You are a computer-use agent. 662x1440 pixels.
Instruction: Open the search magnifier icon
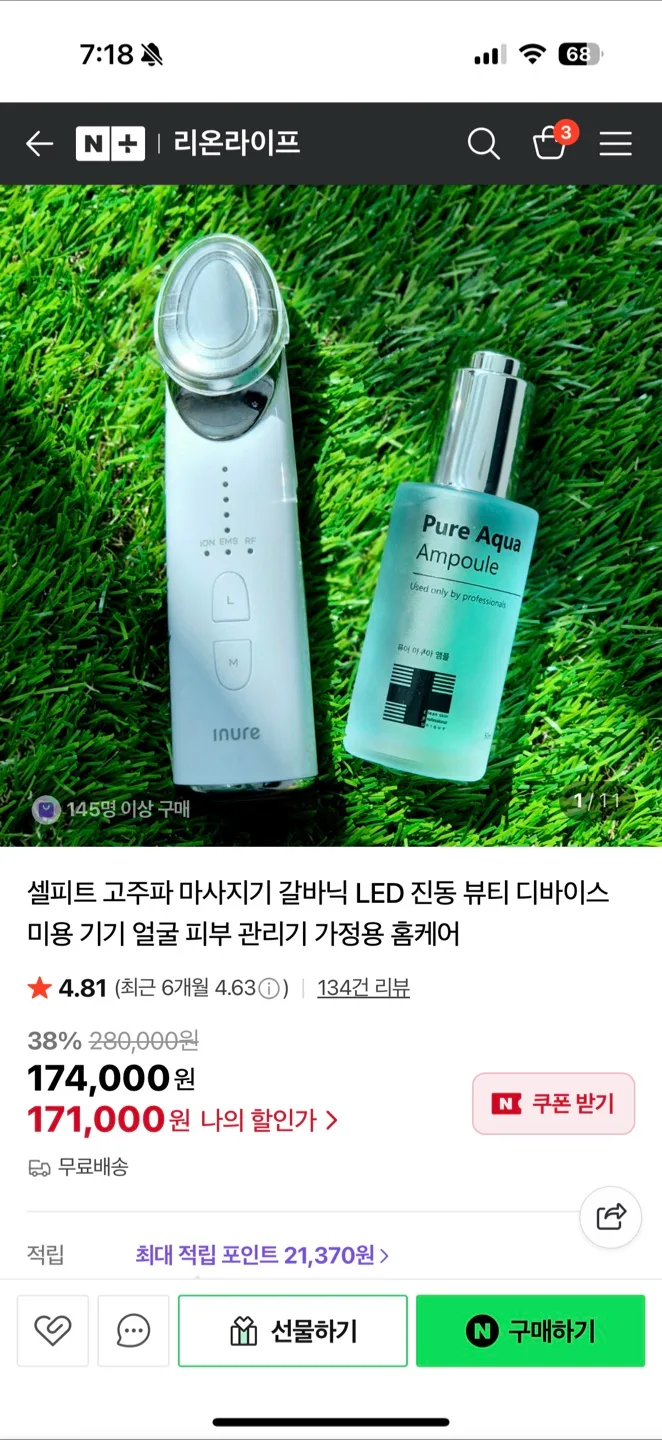484,144
